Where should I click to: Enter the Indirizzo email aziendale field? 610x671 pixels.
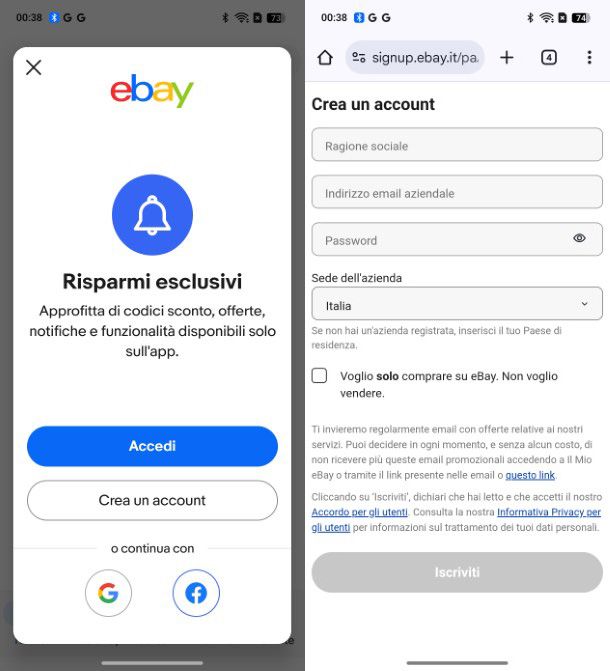click(457, 193)
